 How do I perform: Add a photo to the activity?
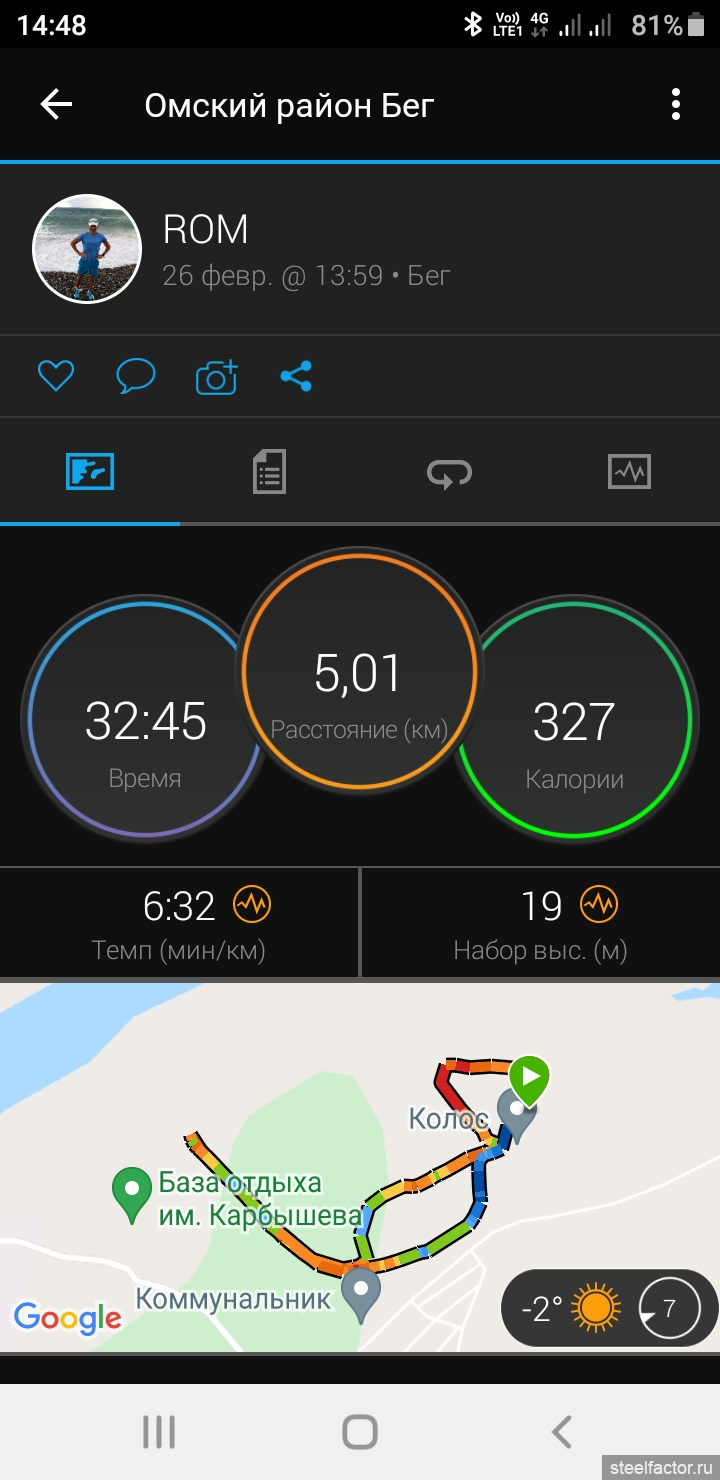pos(217,377)
